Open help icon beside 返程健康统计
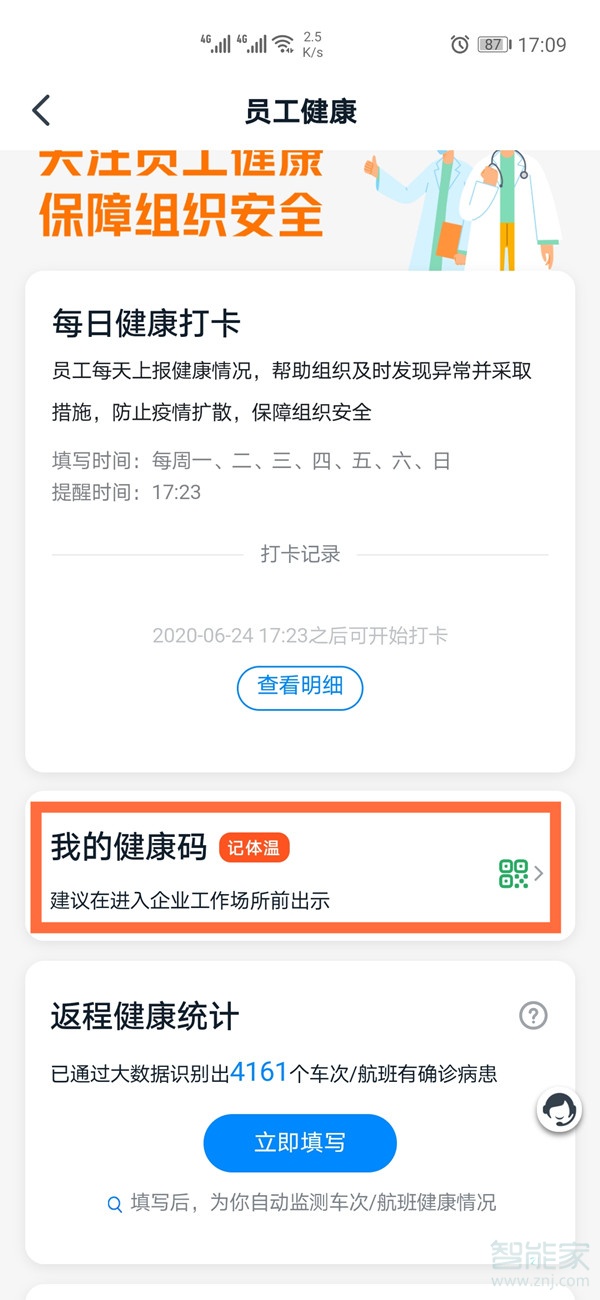 click(x=533, y=1016)
